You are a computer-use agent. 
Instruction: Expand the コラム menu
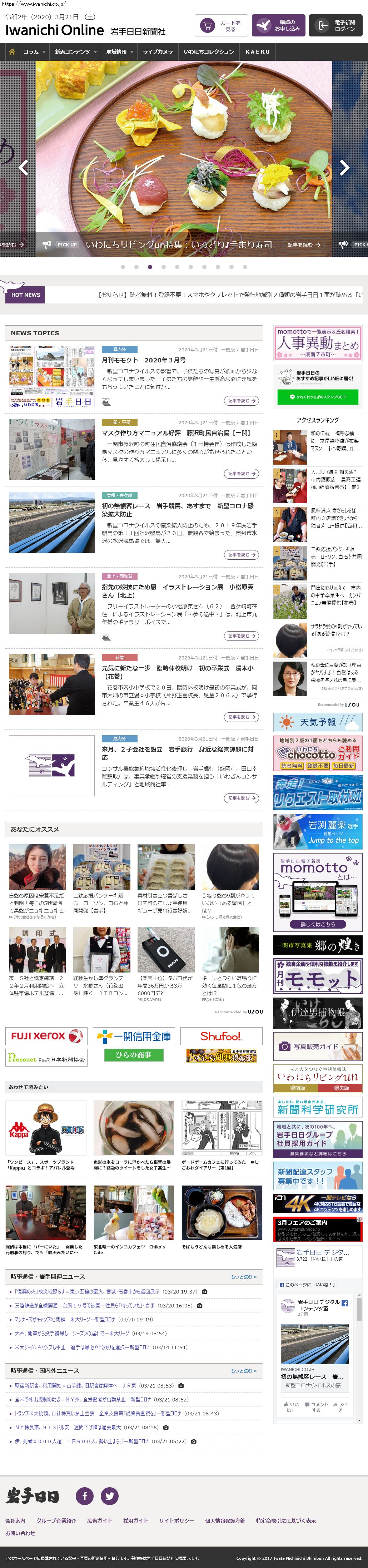[34, 52]
